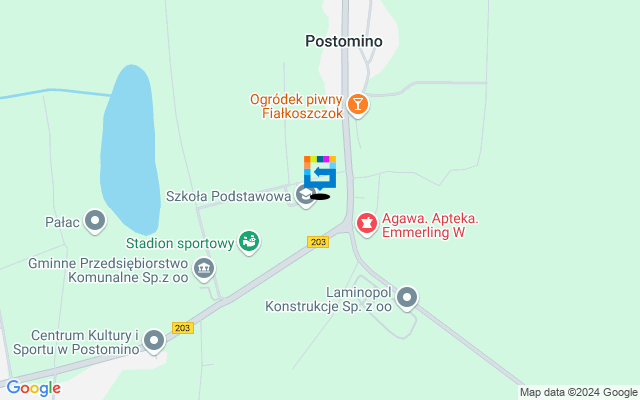Open Laminopol Konstrukcje Sp. z oo marker
The width and height of the screenshot is (640, 400).
tap(407, 297)
